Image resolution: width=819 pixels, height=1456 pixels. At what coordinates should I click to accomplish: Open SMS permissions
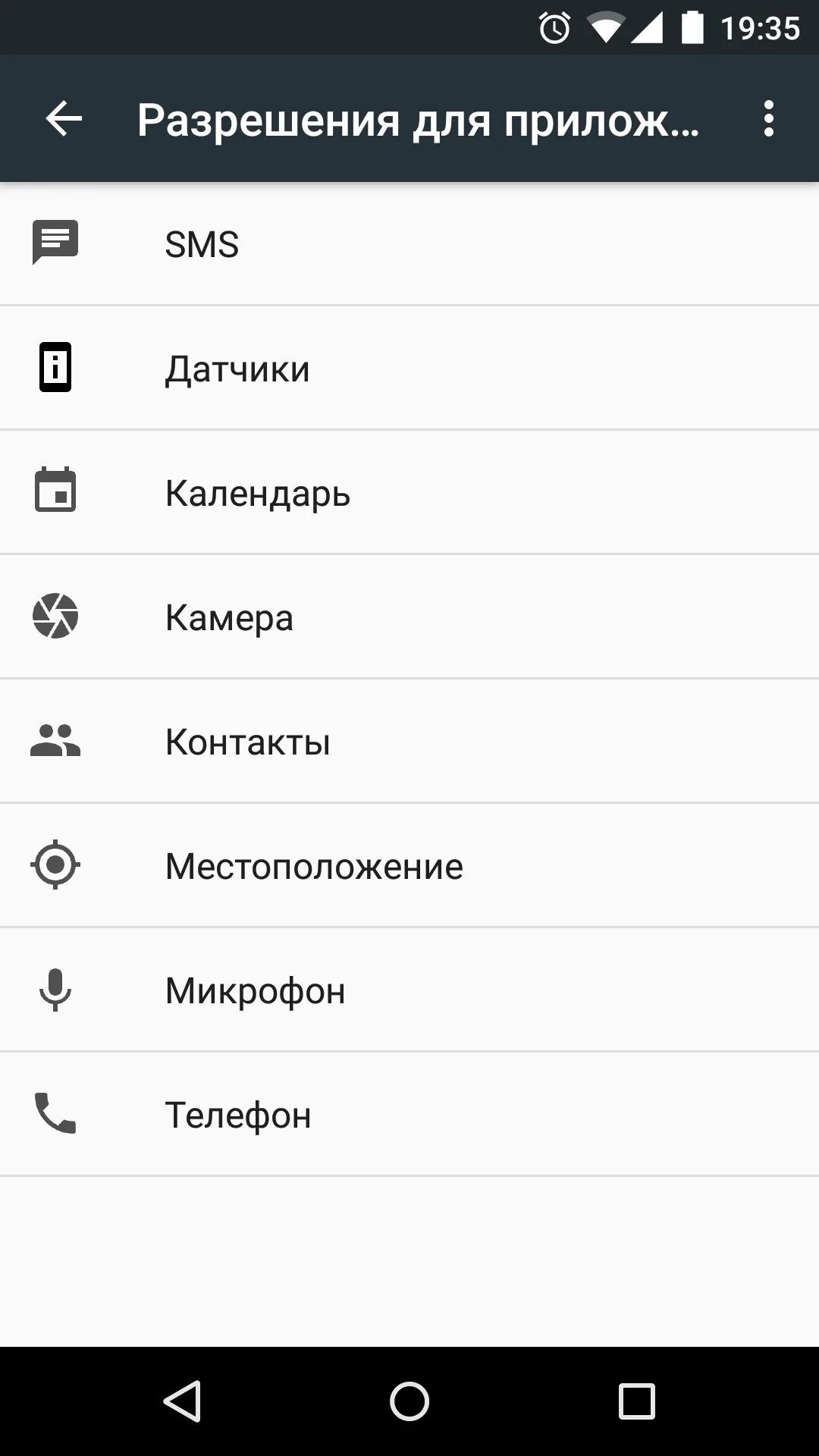pos(409,243)
